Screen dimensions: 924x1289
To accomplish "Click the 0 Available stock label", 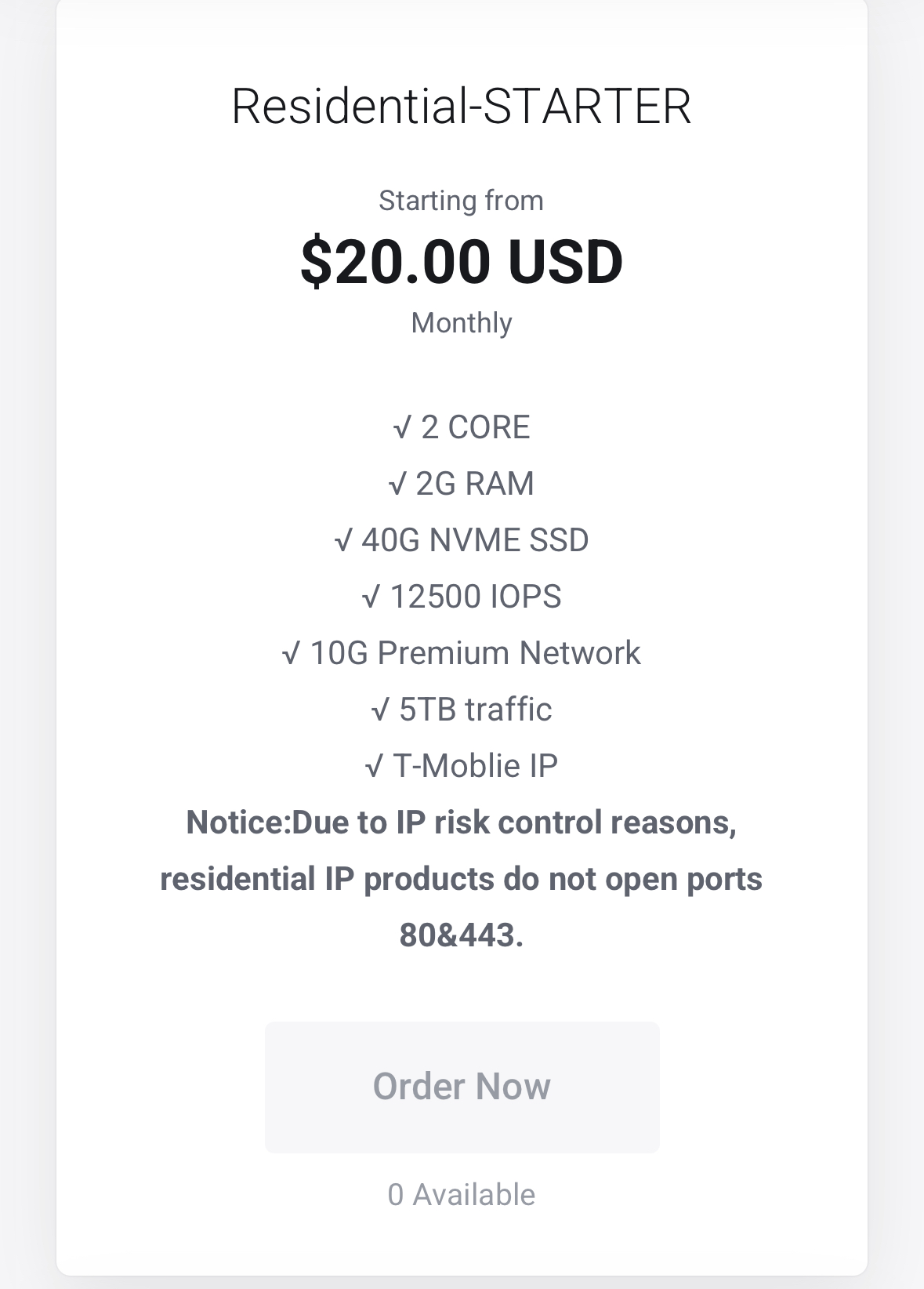I will click(x=462, y=1195).
